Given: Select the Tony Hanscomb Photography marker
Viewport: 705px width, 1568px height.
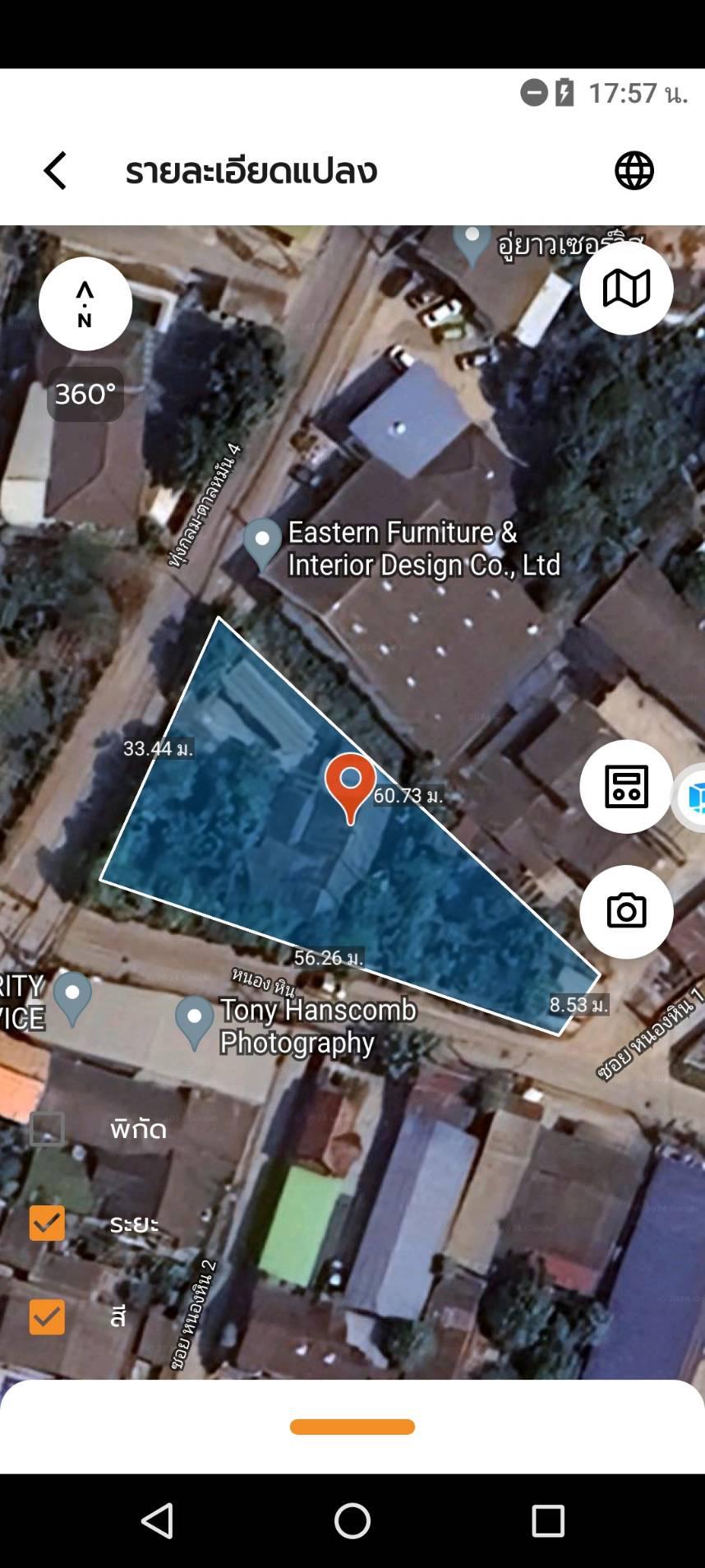Looking at the screenshot, I should pyautogui.click(x=195, y=1022).
